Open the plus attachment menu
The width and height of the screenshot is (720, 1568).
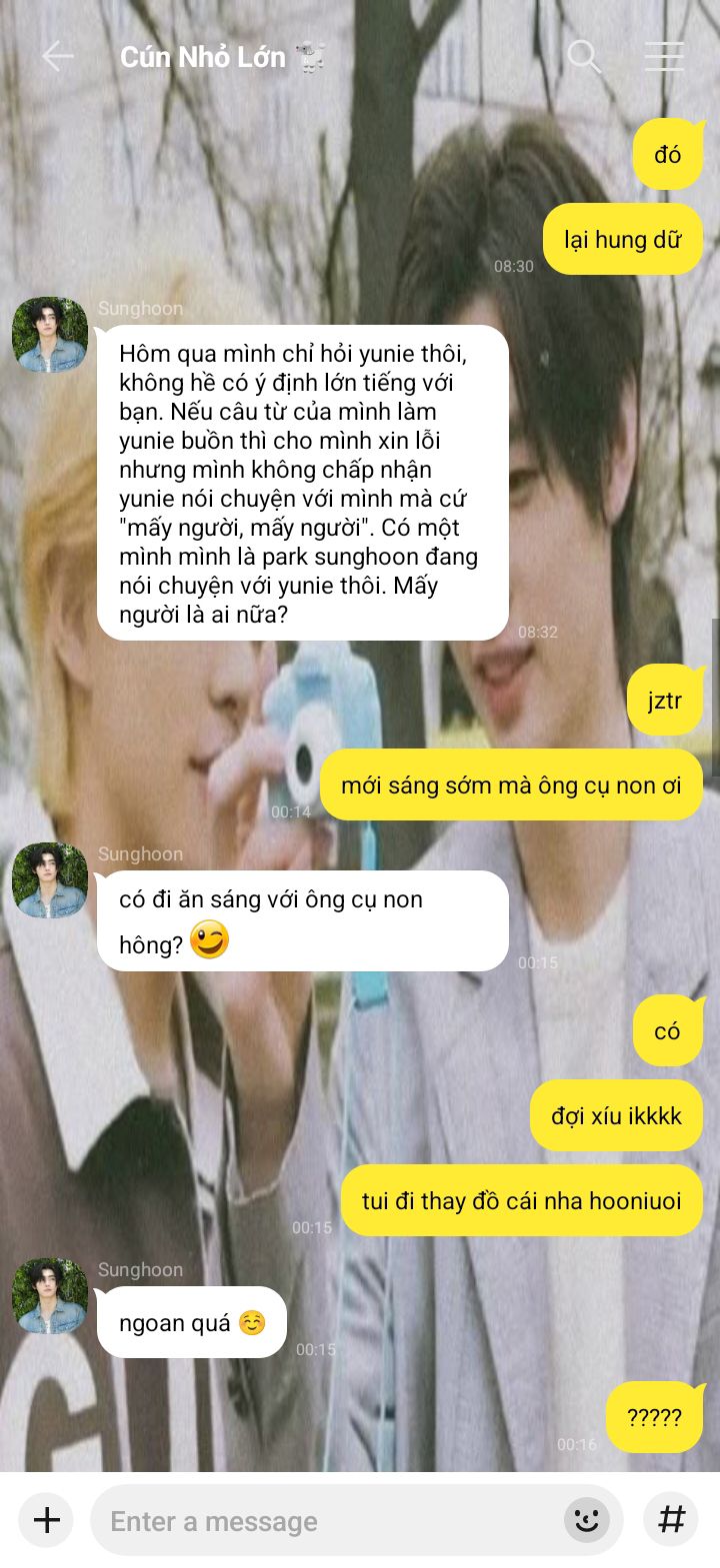pyautogui.click(x=47, y=1520)
